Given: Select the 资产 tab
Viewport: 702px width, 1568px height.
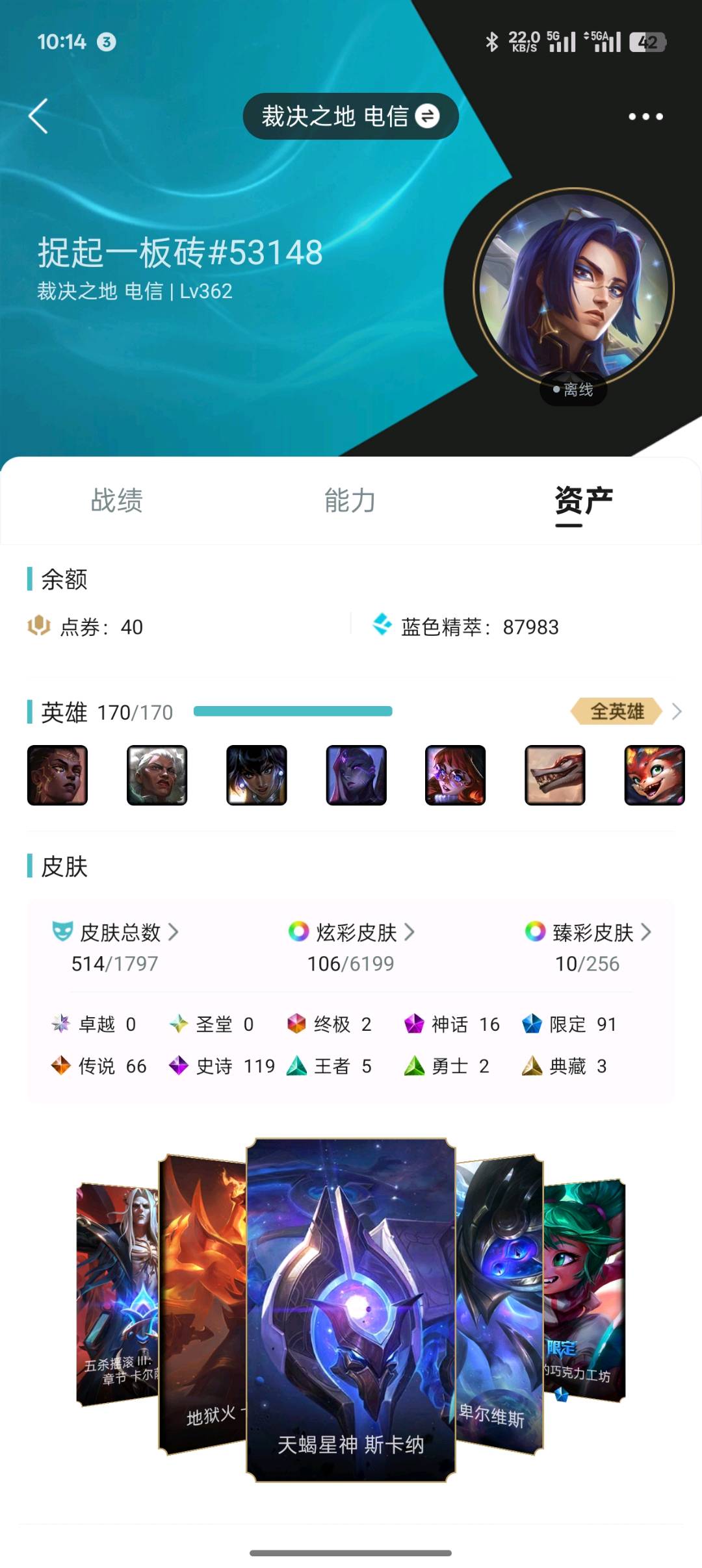Looking at the screenshot, I should (x=584, y=501).
